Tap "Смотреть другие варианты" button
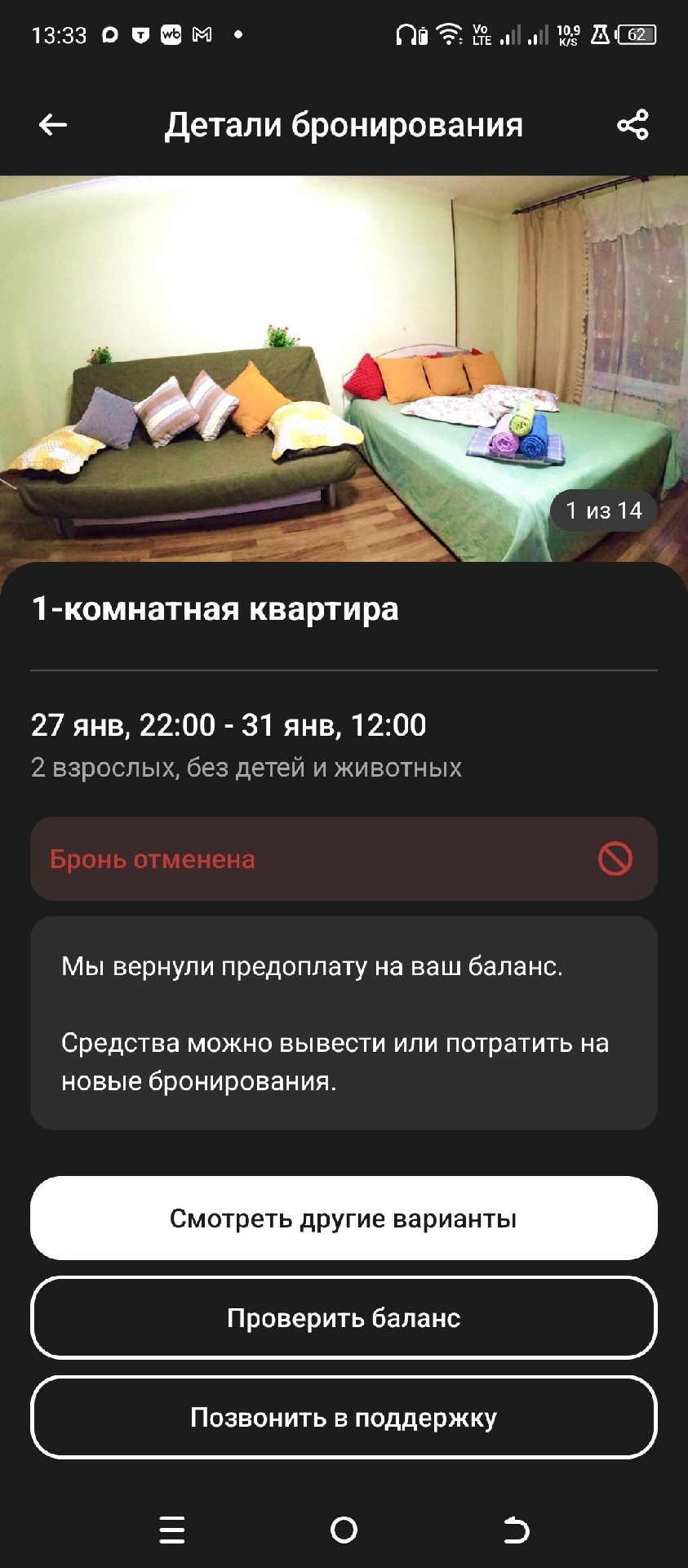Image resolution: width=688 pixels, height=1568 pixels. click(x=344, y=1218)
